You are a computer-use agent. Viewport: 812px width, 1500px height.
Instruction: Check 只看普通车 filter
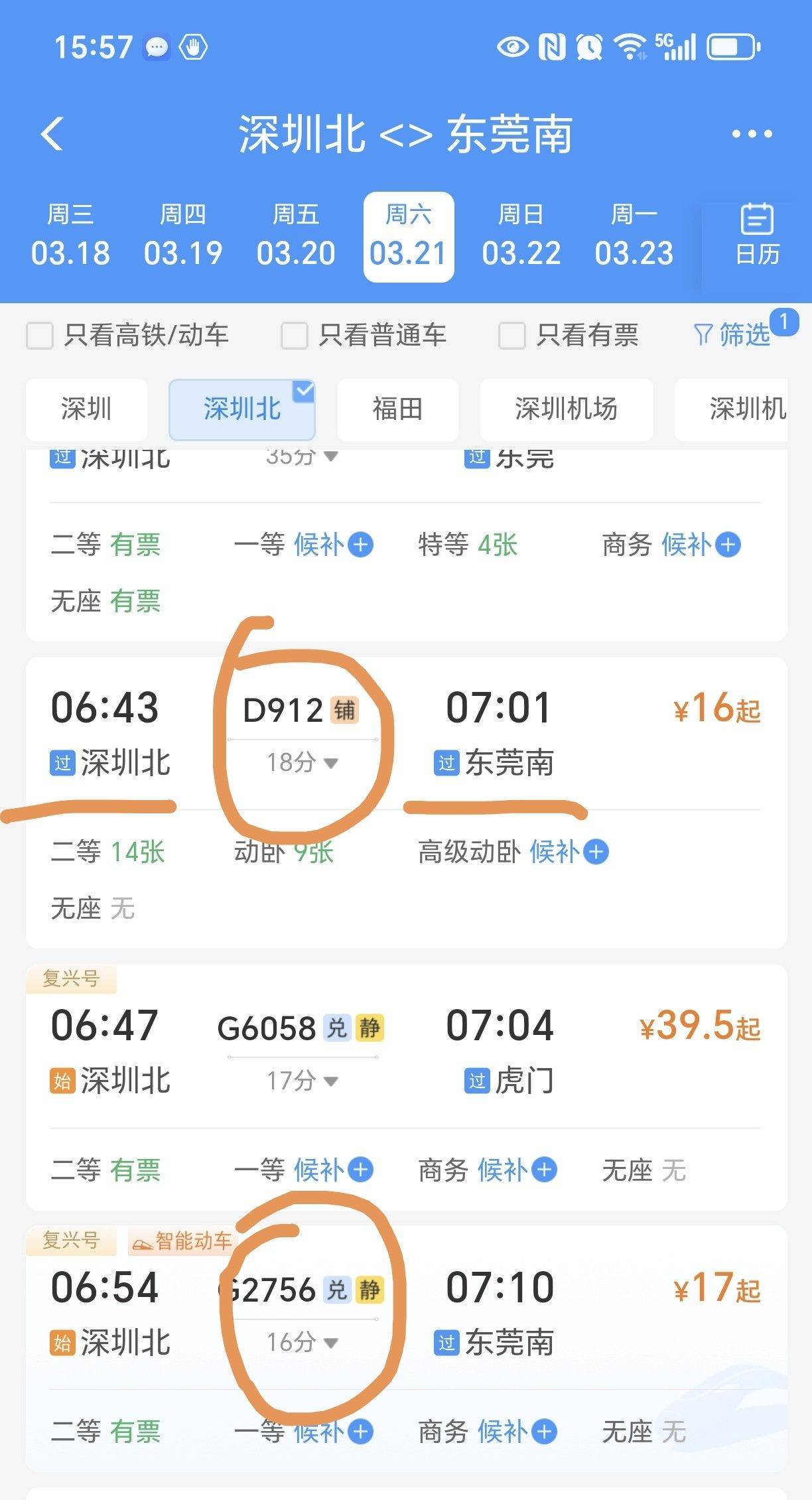click(295, 335)
